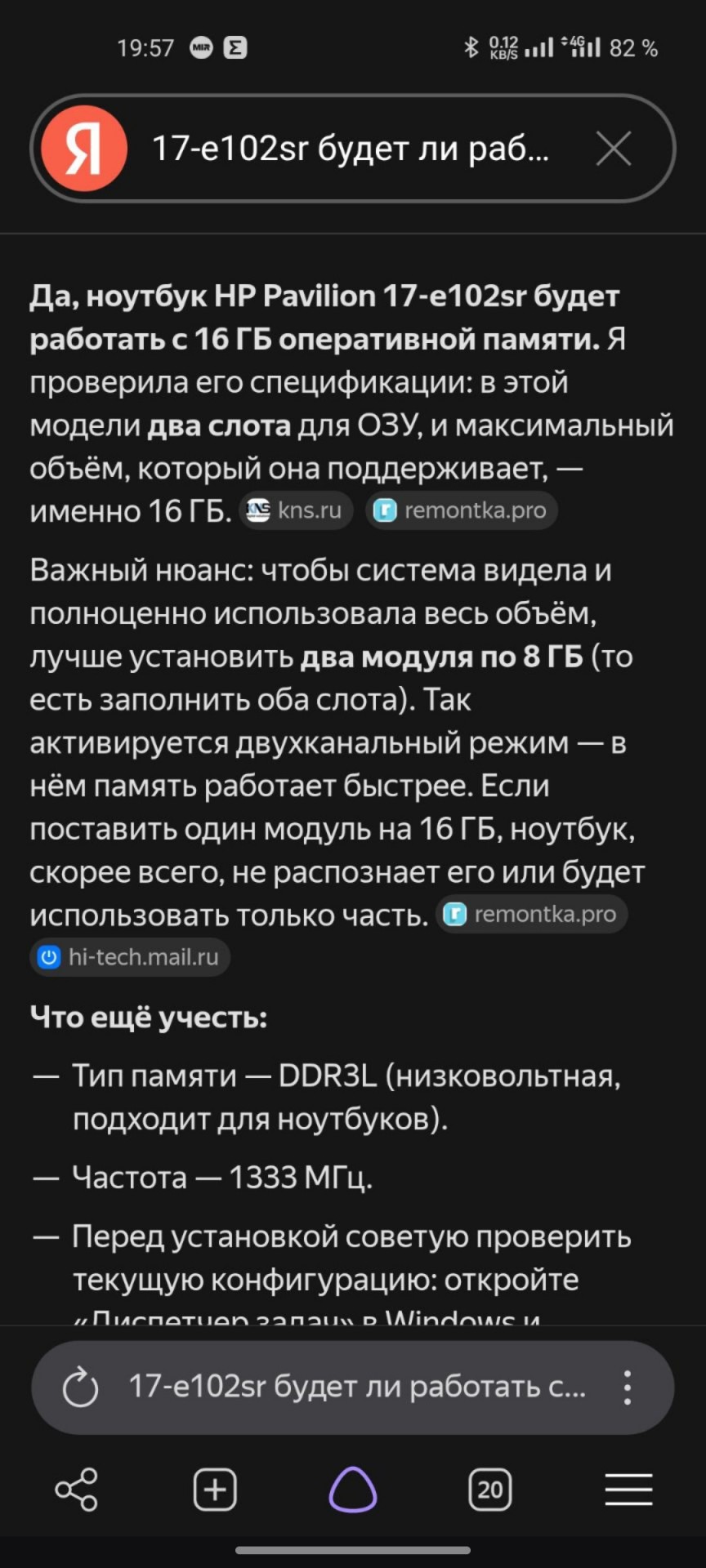Screen dimensions: 706x1568
Task: Open the three-dot overflow menu
Action: click(627, 1388)
